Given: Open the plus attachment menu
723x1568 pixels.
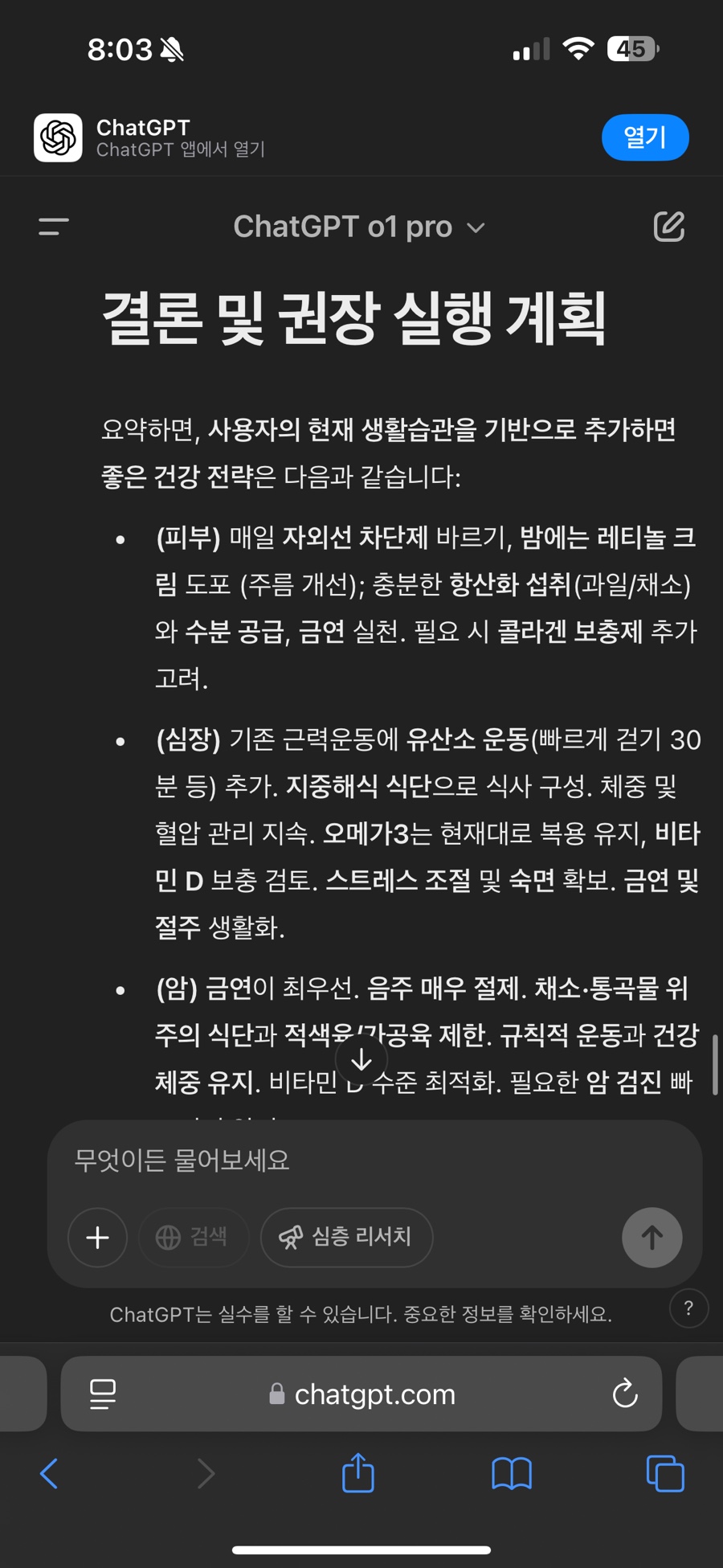Looking at the screenshot, I should pos(98,1237).
